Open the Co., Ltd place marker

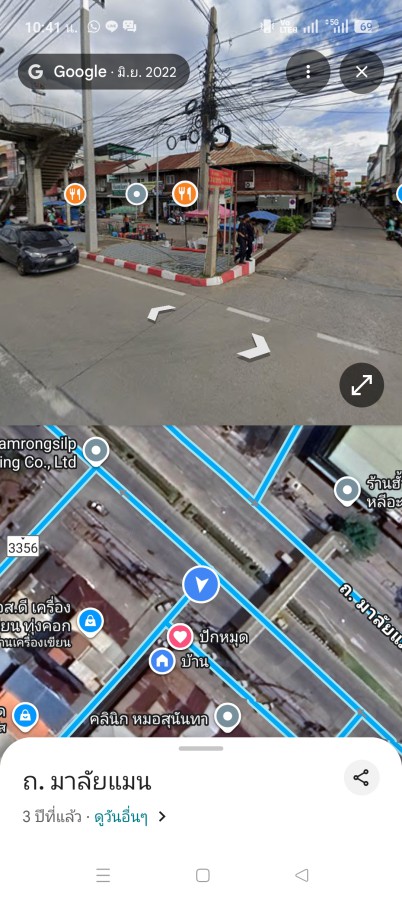[96, 451]
